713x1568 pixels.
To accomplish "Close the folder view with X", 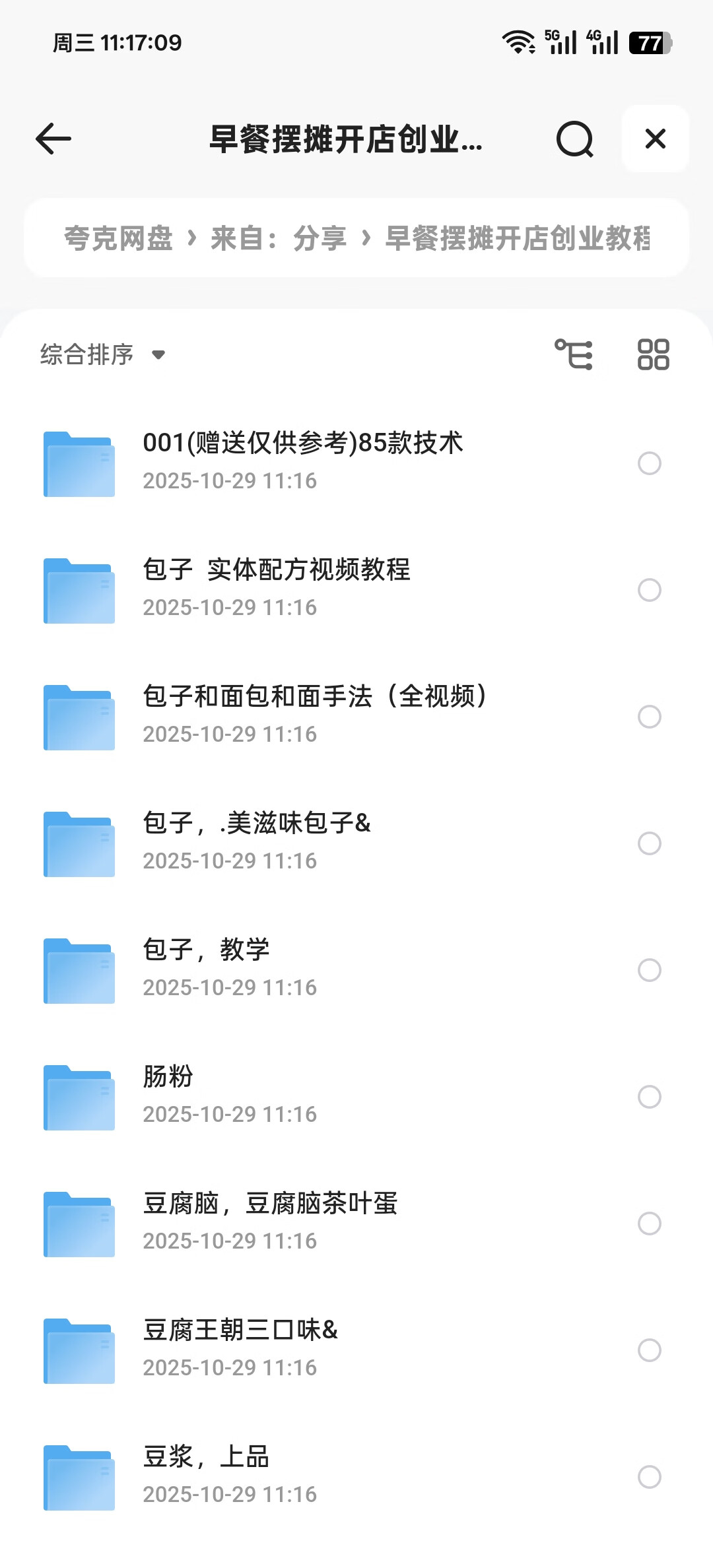I will 655,139.
